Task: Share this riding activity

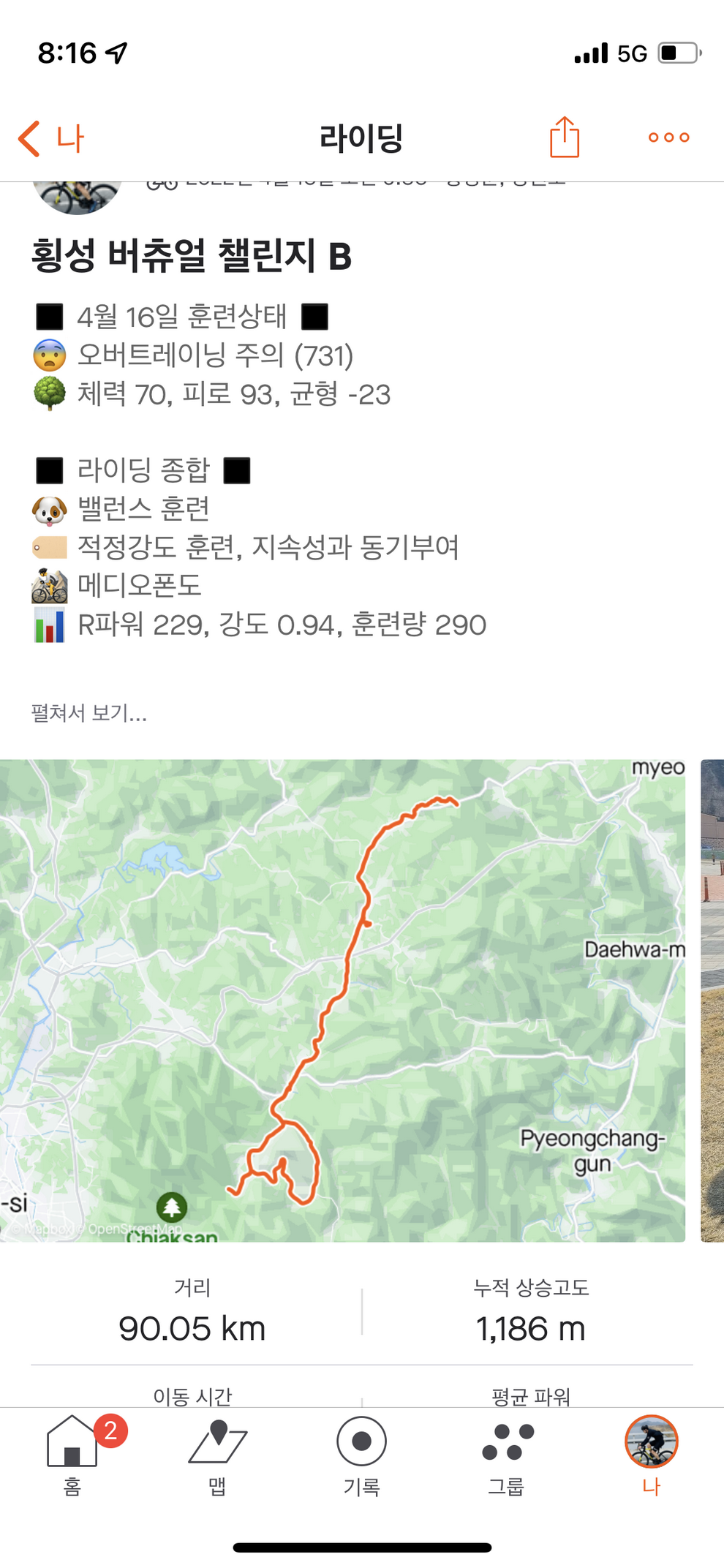Action: point(564,137)
